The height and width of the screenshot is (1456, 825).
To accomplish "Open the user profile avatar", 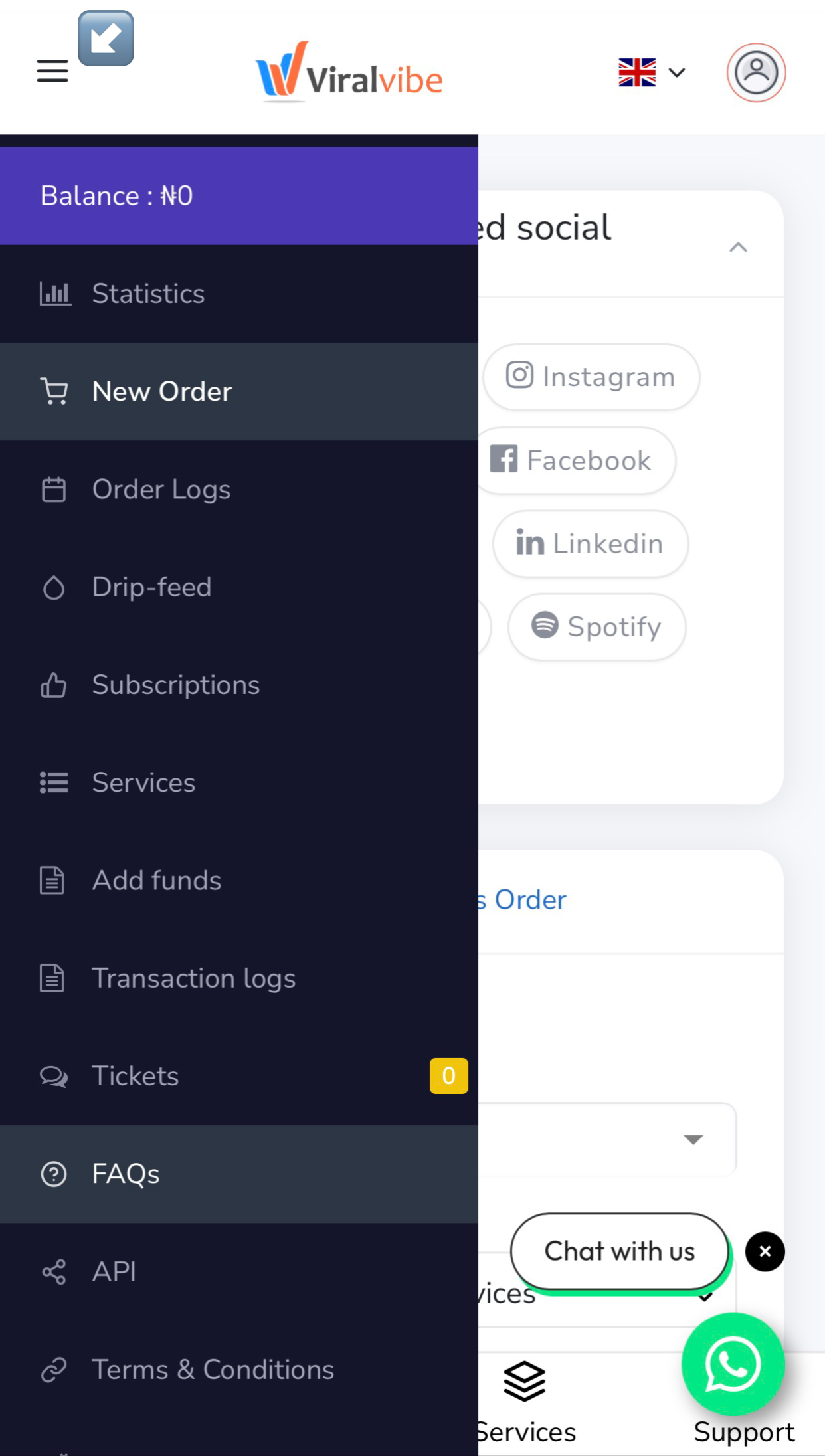I will coord(757,73).
